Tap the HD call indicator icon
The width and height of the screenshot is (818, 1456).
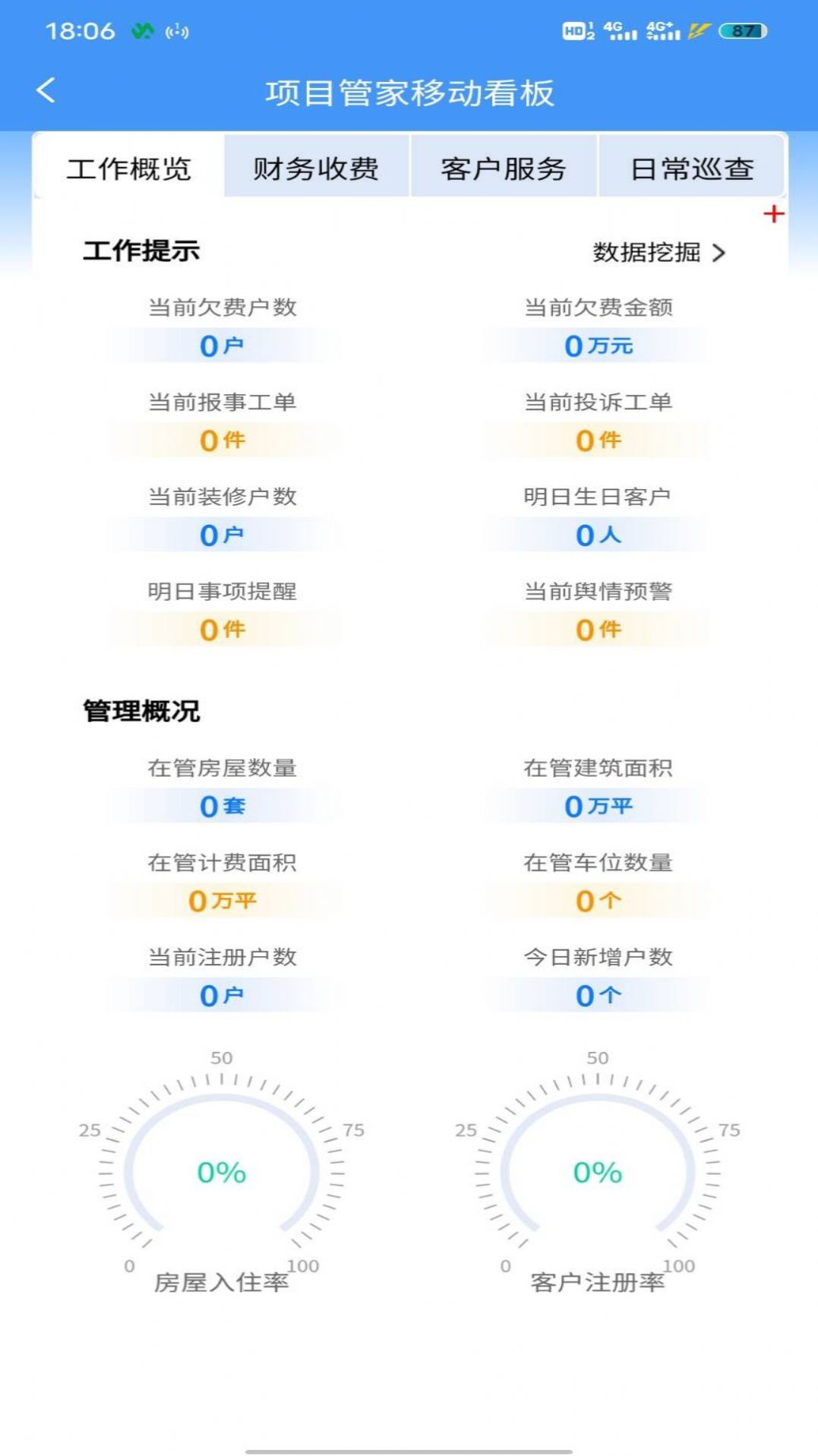[575, 30]
